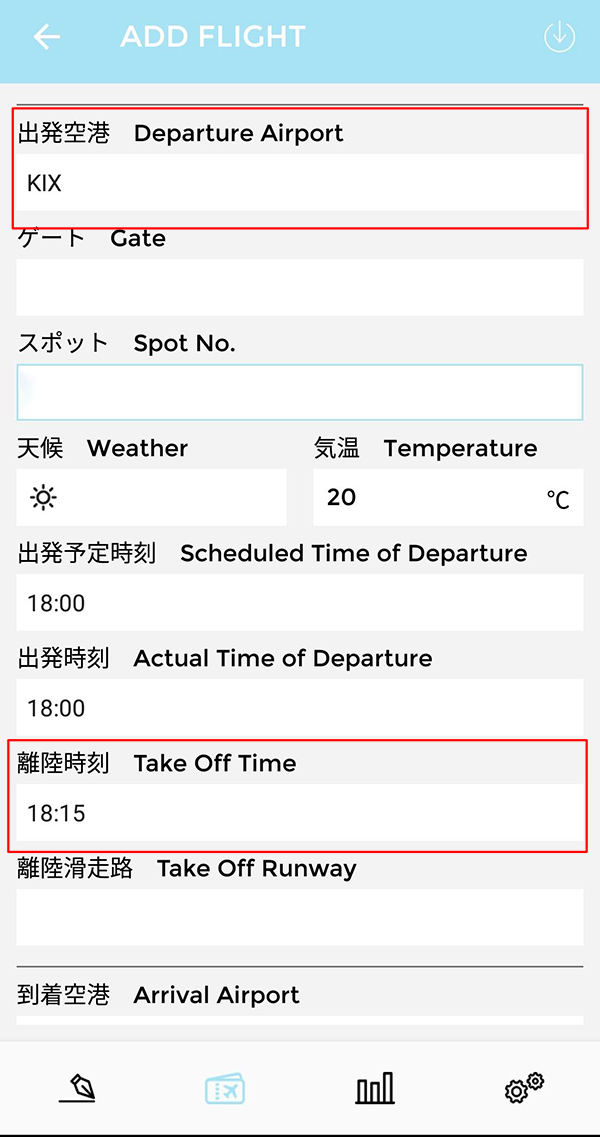The width and height of the screenshot is (600, 1137).
Task: Open the pen writing tab
Action: 78,1088
